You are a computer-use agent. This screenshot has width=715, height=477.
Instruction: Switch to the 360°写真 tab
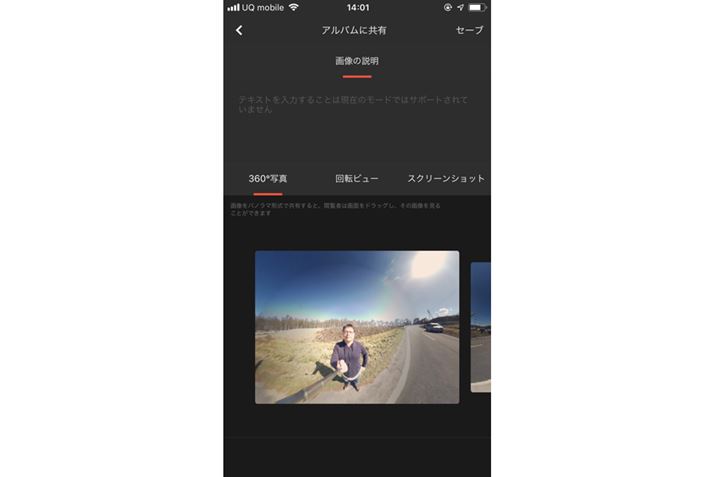(267, 178)
